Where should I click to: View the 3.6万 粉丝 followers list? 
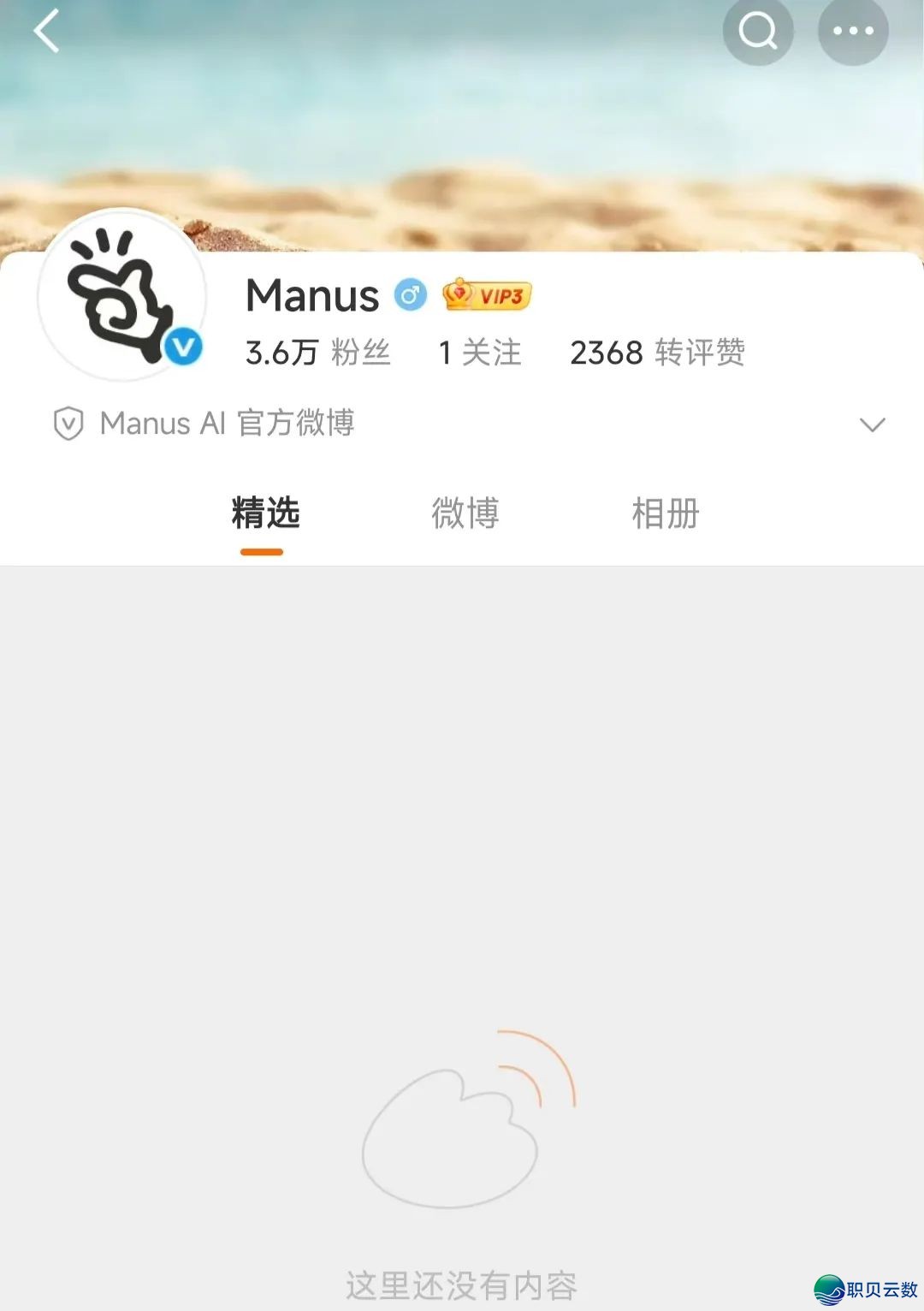pos(317,353)
